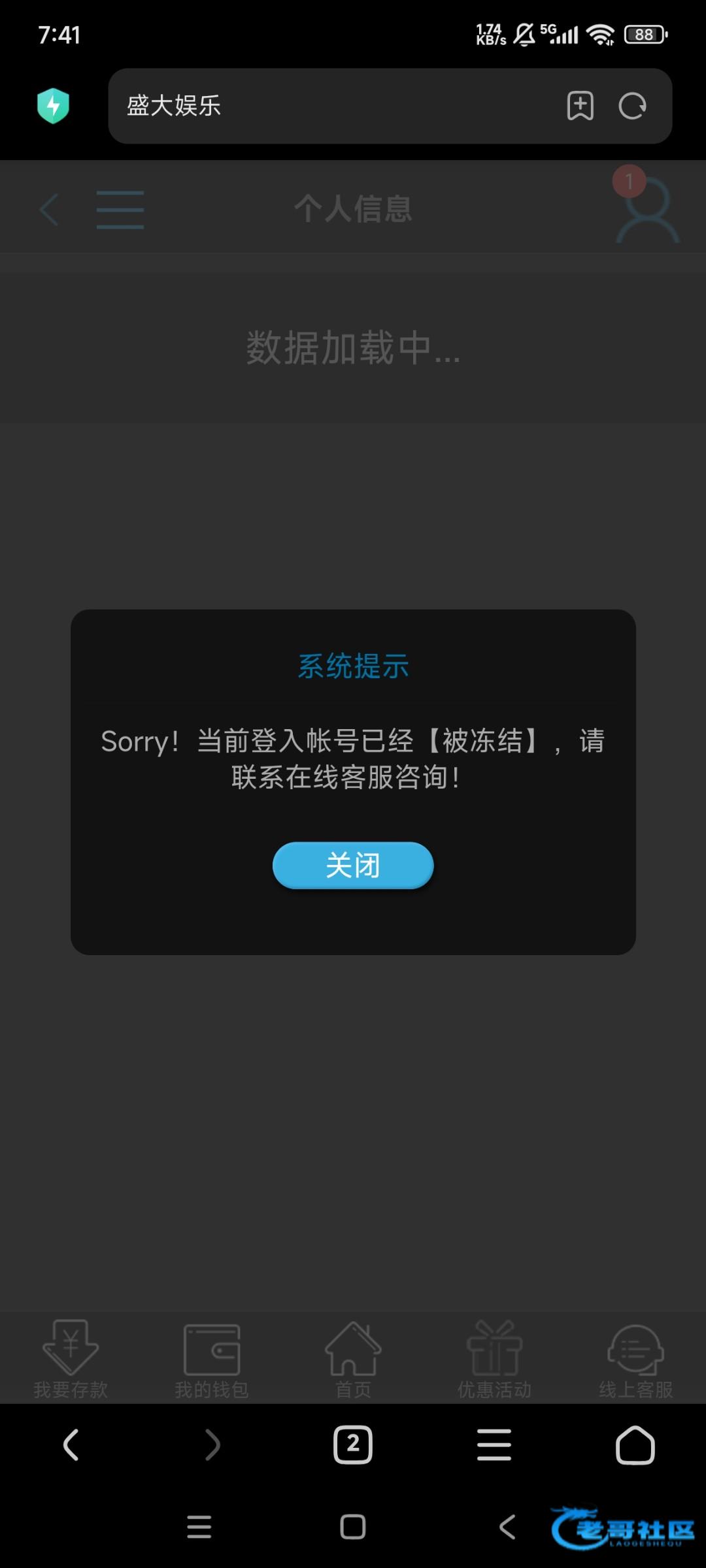Viewport: 706px width, 1568px height.
Task: Go to the browser home page
Action: (x=635, y=1445)
